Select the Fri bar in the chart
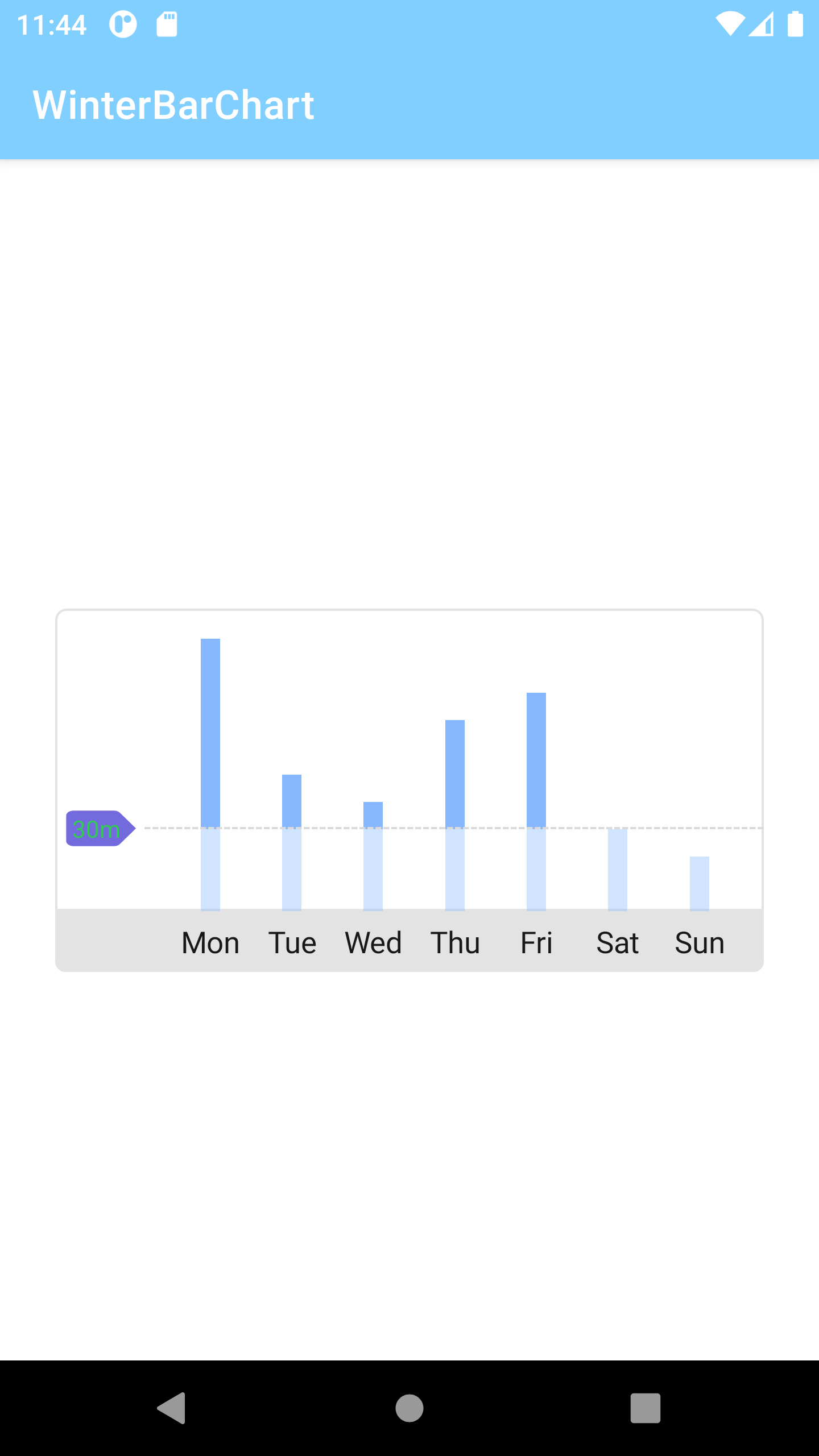Image resolution: width=819 pixels, height=1456 pixels. click(536, 801)
